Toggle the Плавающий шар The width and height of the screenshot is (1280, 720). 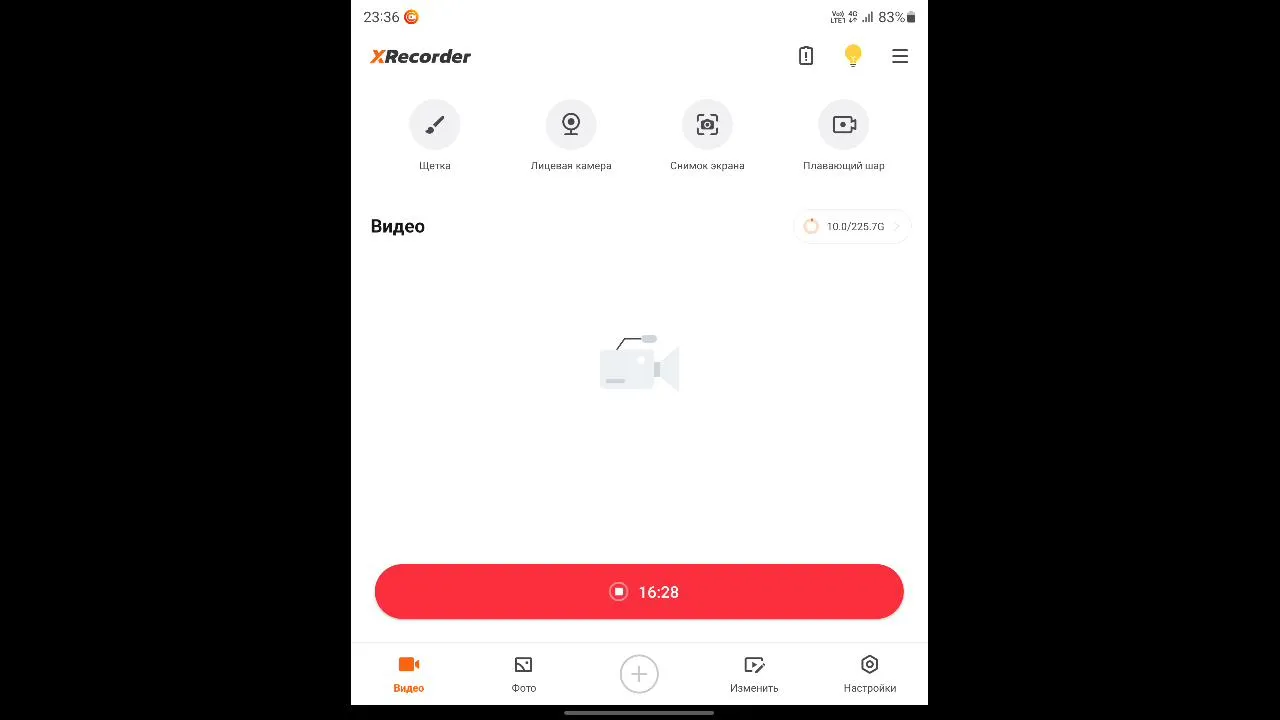[844, 125]
